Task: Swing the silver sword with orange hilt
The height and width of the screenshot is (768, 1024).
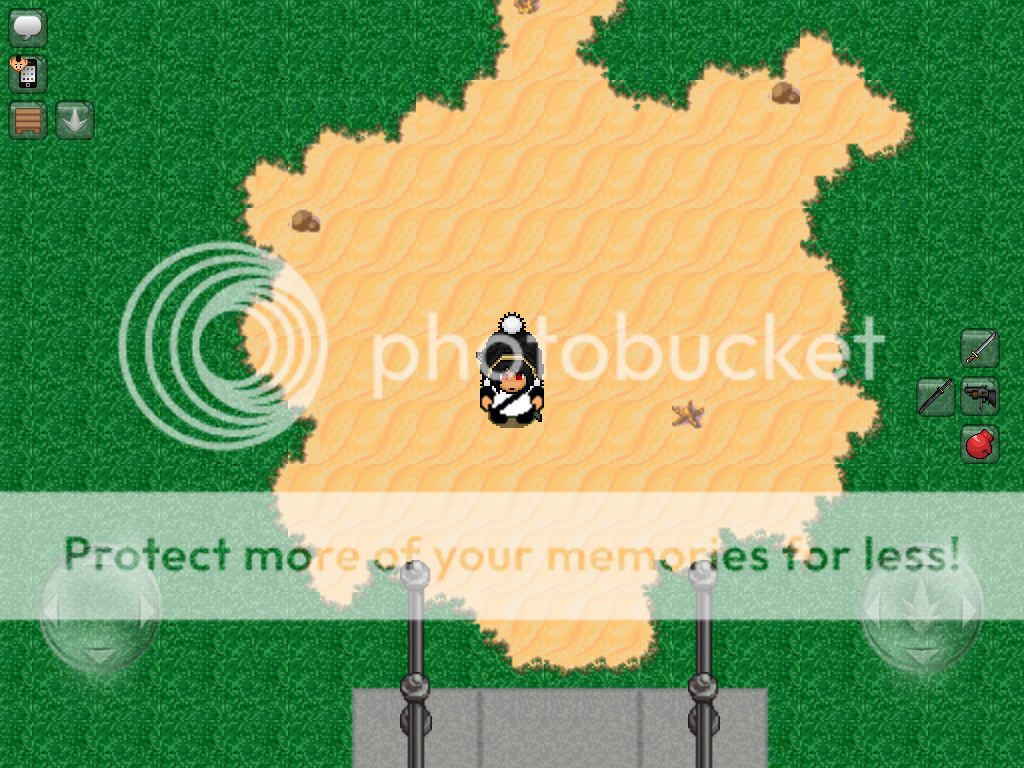Action: (x=980, y=348)
